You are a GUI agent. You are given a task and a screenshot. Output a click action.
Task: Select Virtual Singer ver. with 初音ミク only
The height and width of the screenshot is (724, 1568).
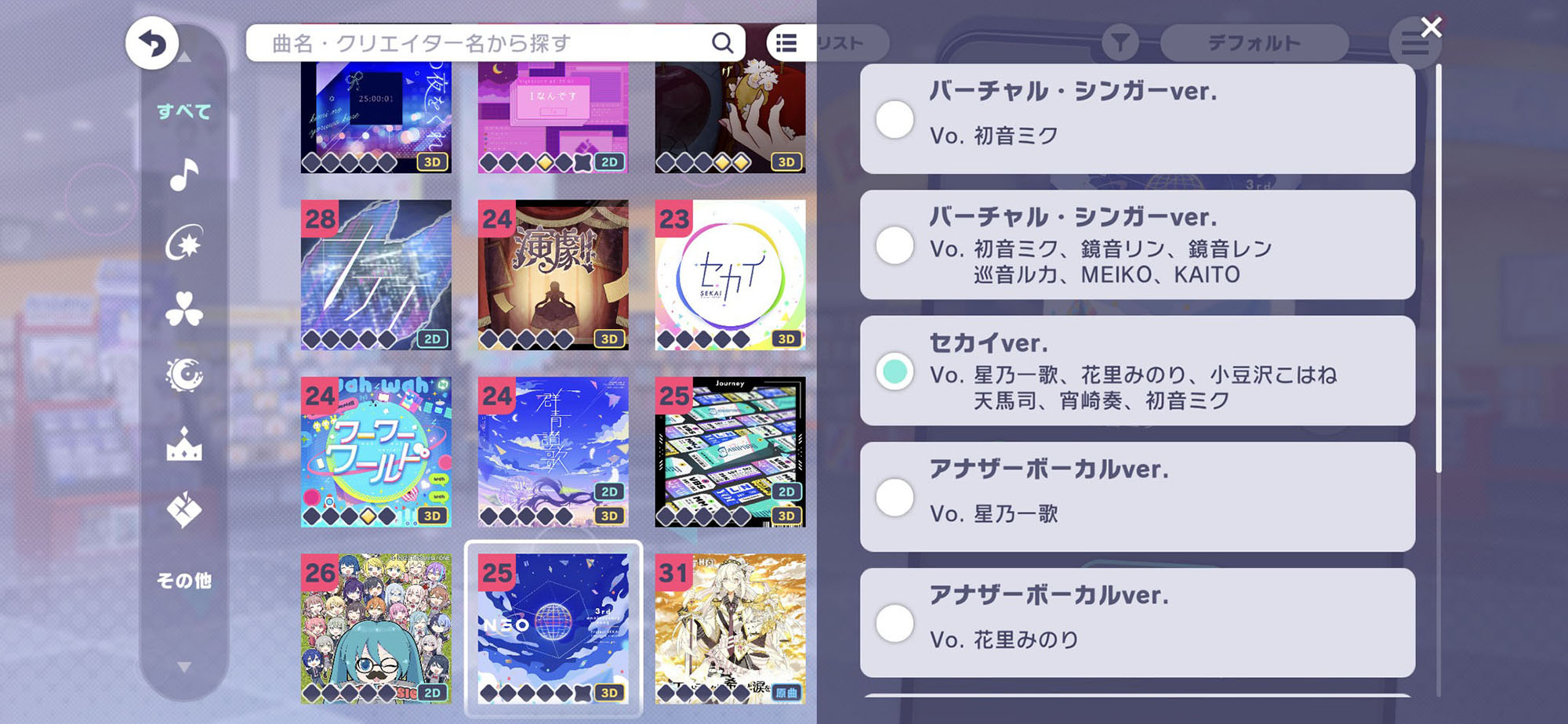coord(895,119)
